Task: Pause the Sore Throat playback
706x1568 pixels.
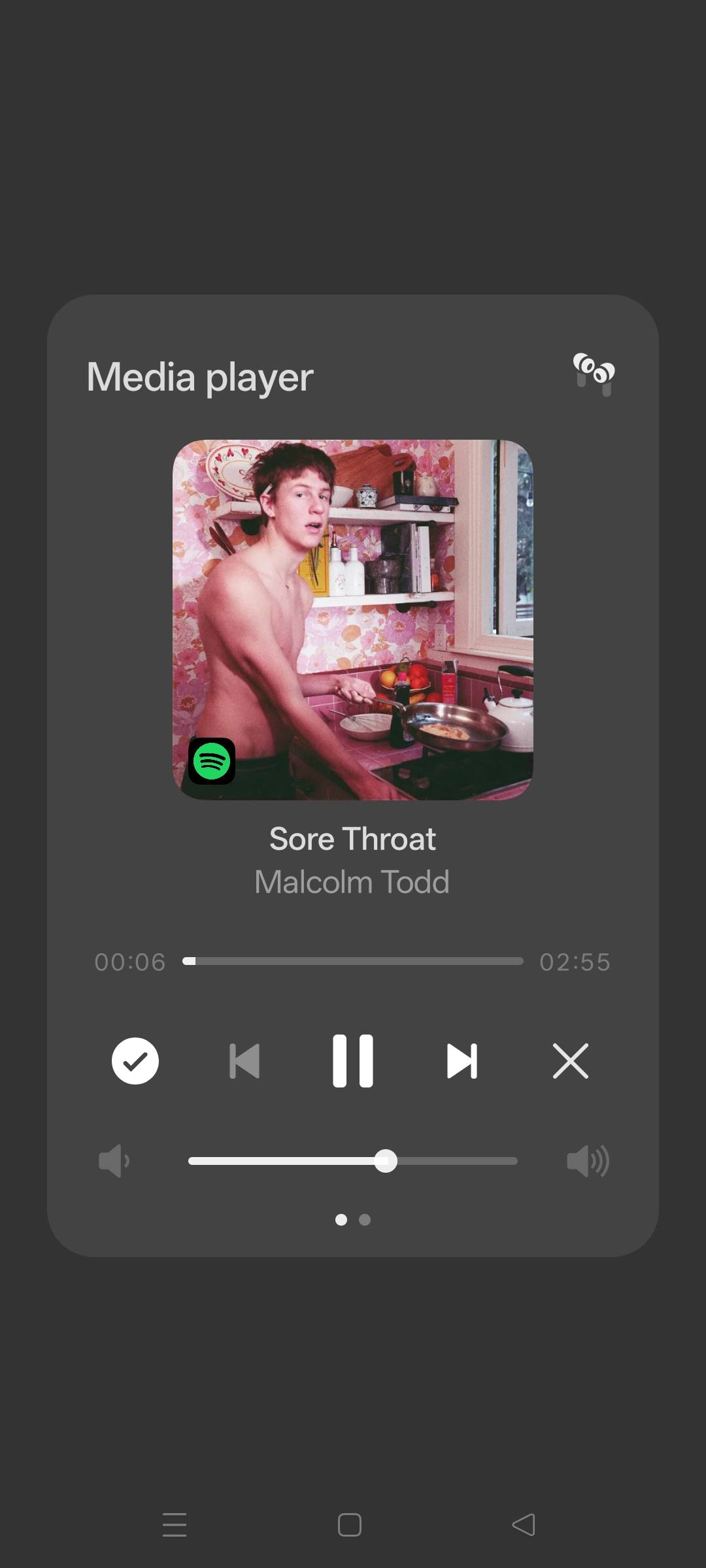Action: (x=353, y=1060)
